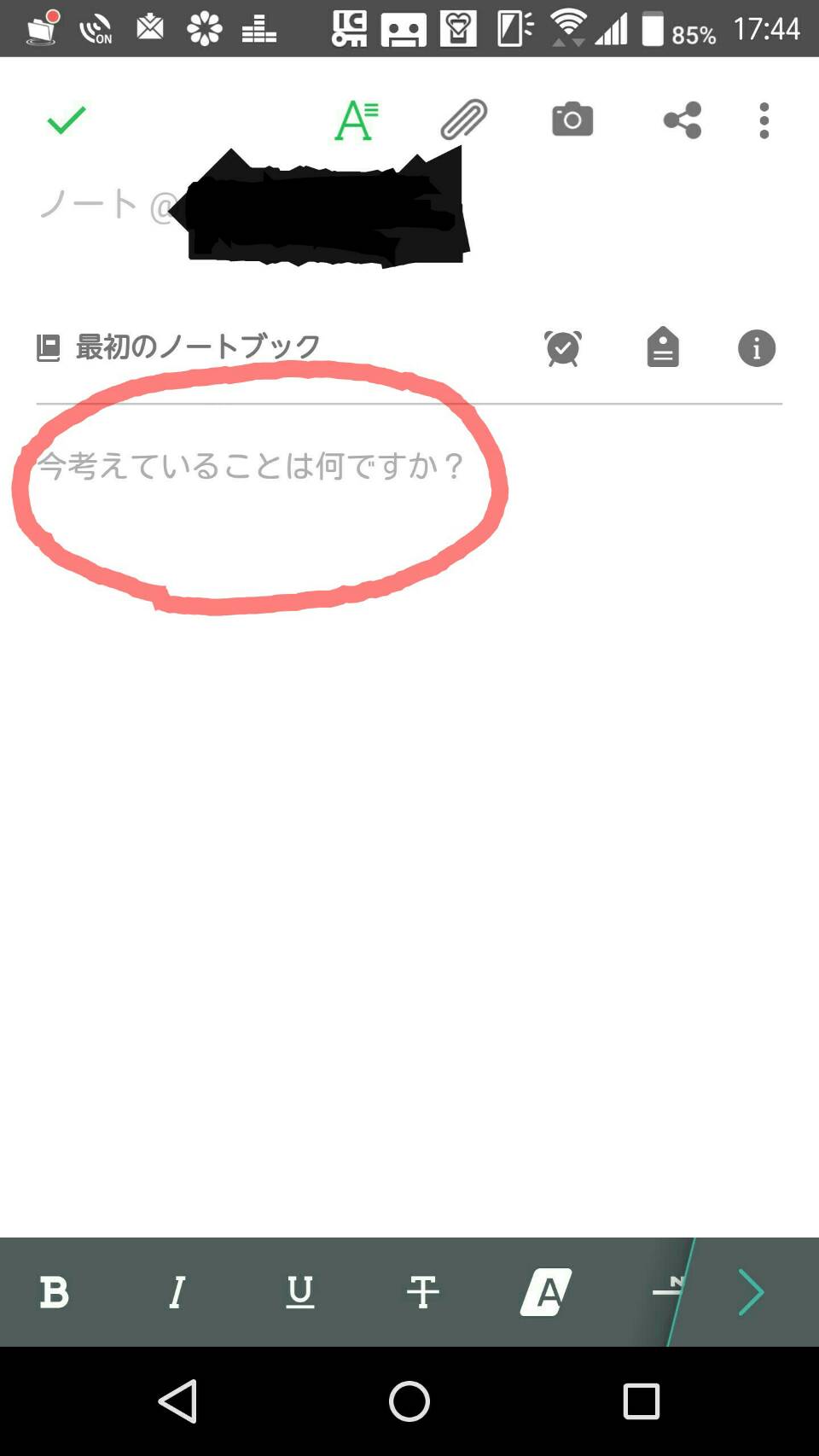Open the camera to add a photo
819x1456 pixels.
pyautogui.click(x=572, y=120)
